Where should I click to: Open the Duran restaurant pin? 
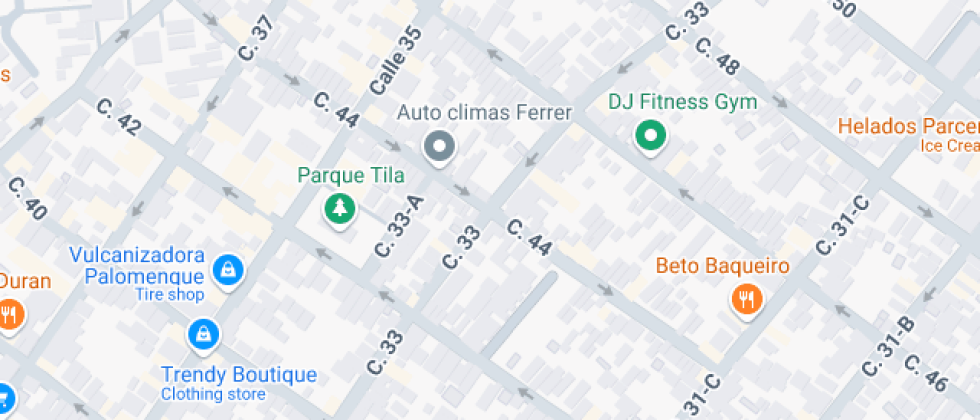click(10, 315)
